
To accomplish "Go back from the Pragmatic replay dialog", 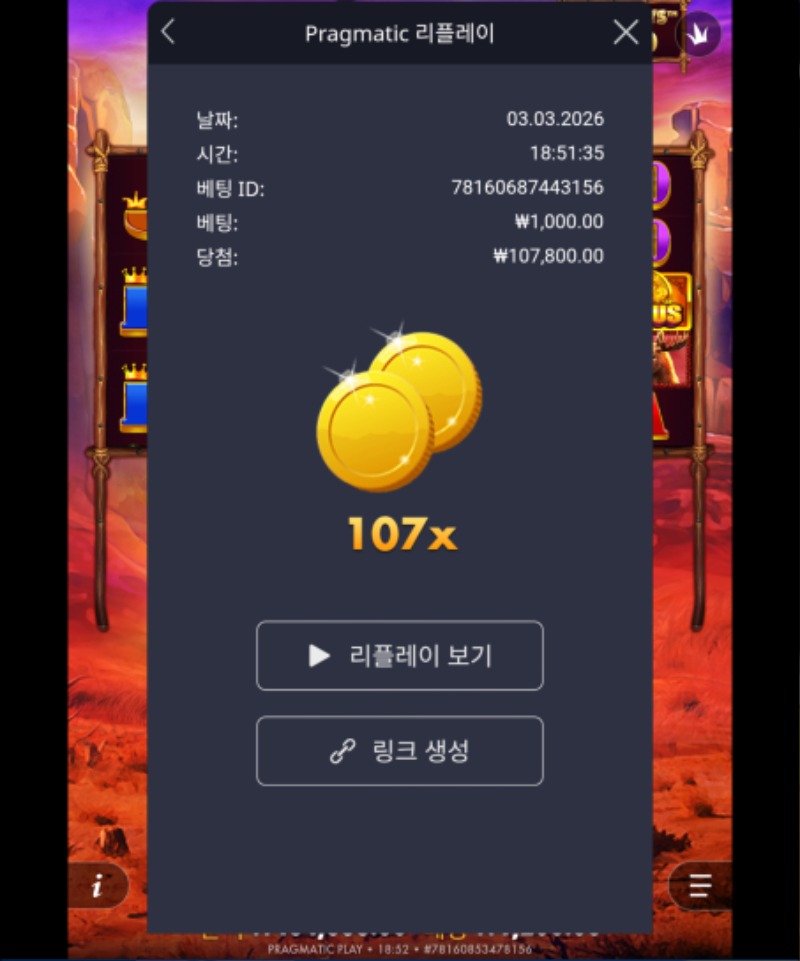I will tap(168, 32).
